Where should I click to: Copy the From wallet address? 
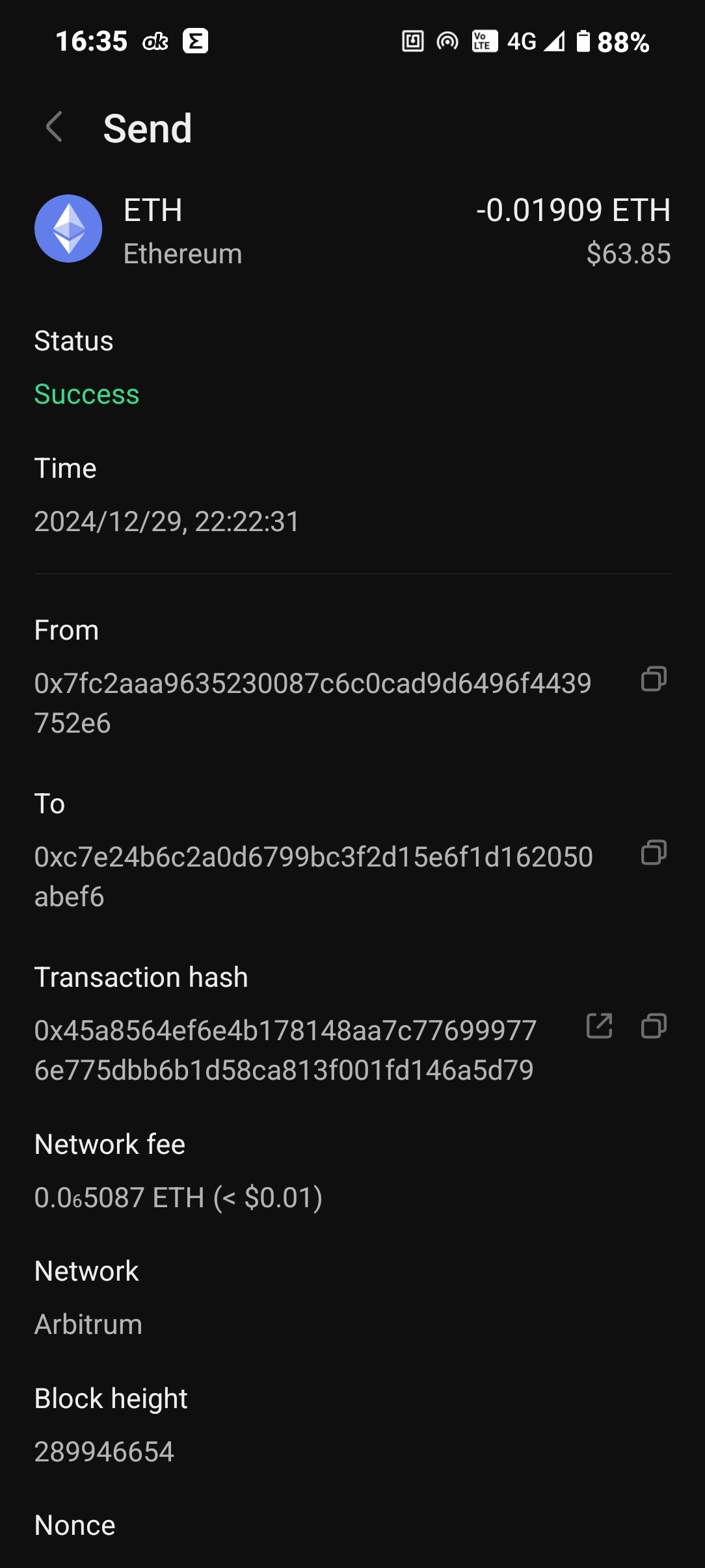(654, 679)
